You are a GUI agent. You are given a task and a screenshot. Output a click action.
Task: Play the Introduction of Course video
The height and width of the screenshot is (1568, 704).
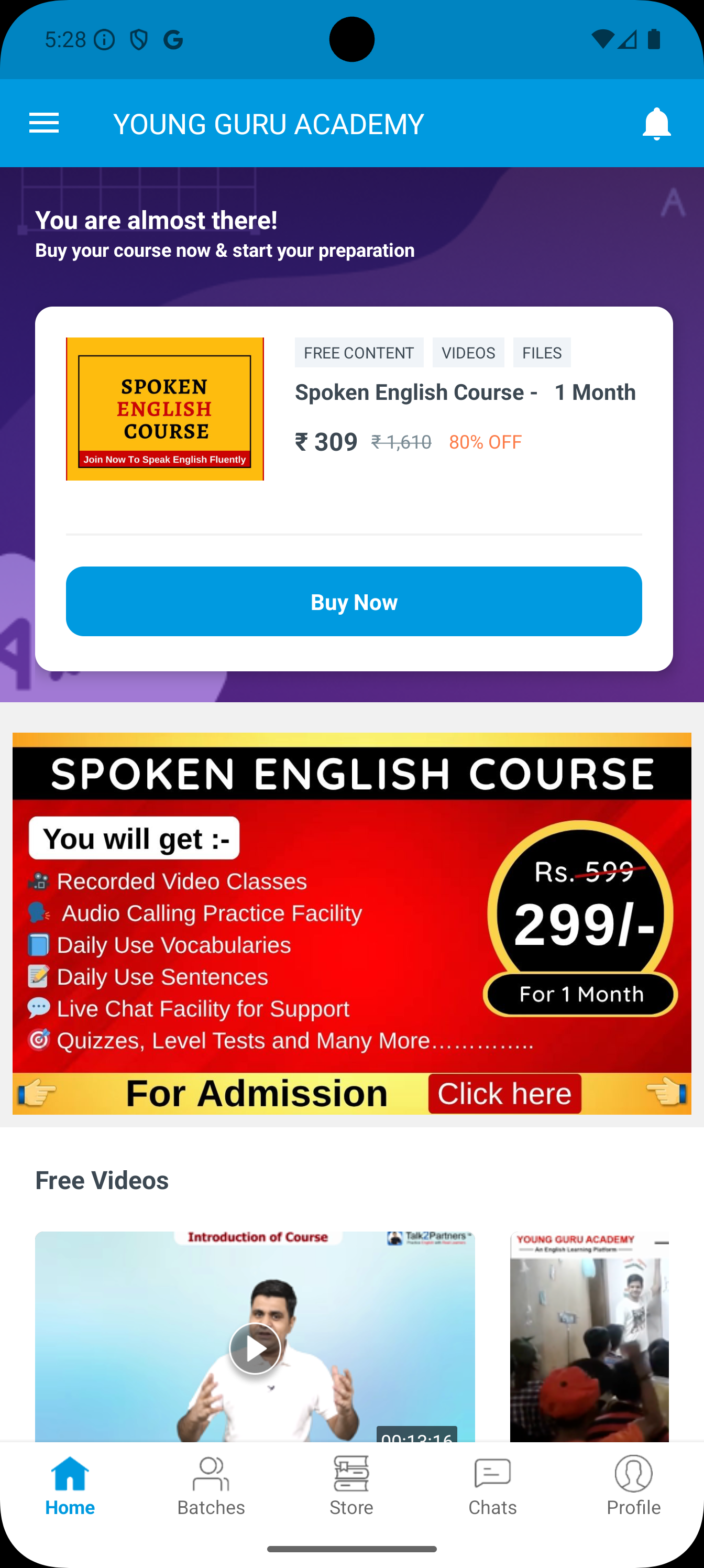point(255,1348)
